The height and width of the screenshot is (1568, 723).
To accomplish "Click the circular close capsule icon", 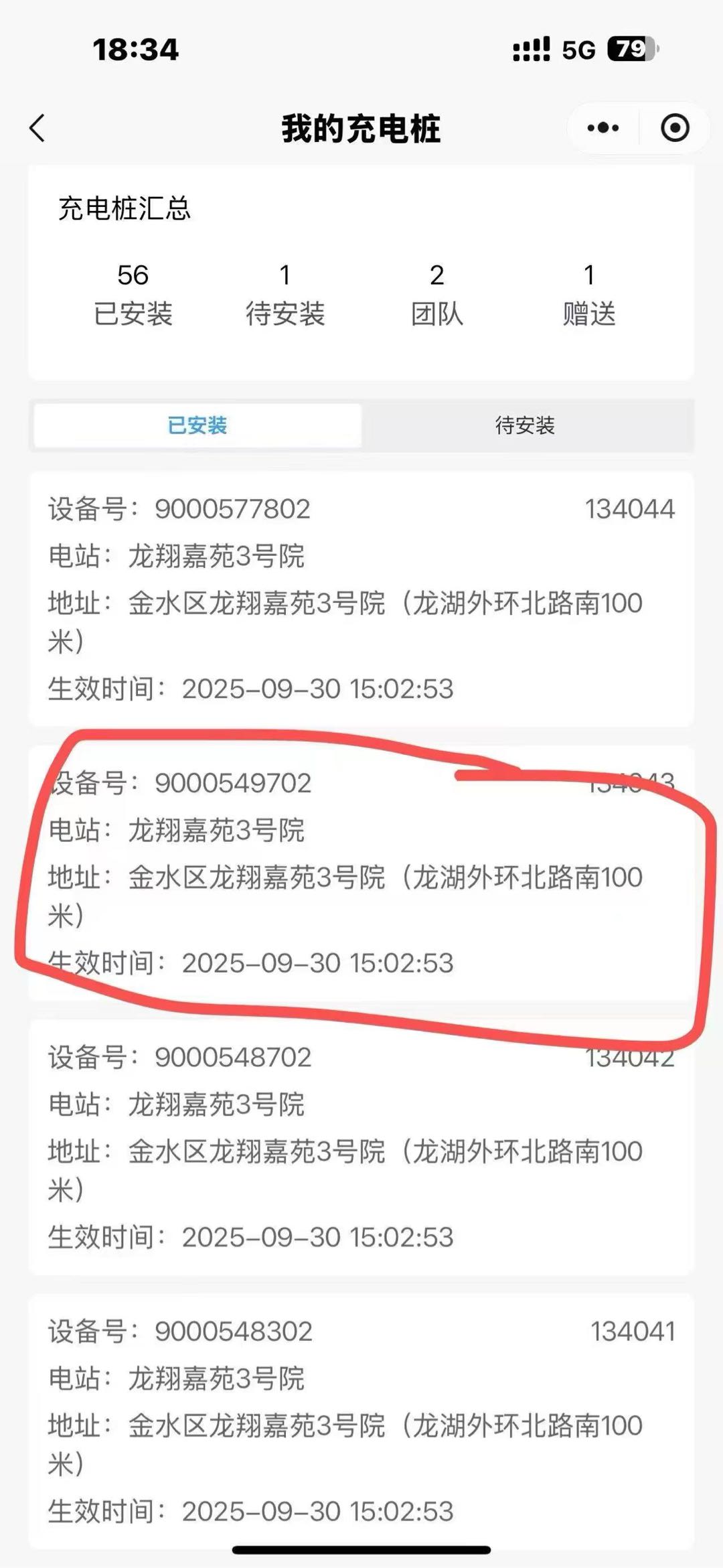I will click(676, 127).
